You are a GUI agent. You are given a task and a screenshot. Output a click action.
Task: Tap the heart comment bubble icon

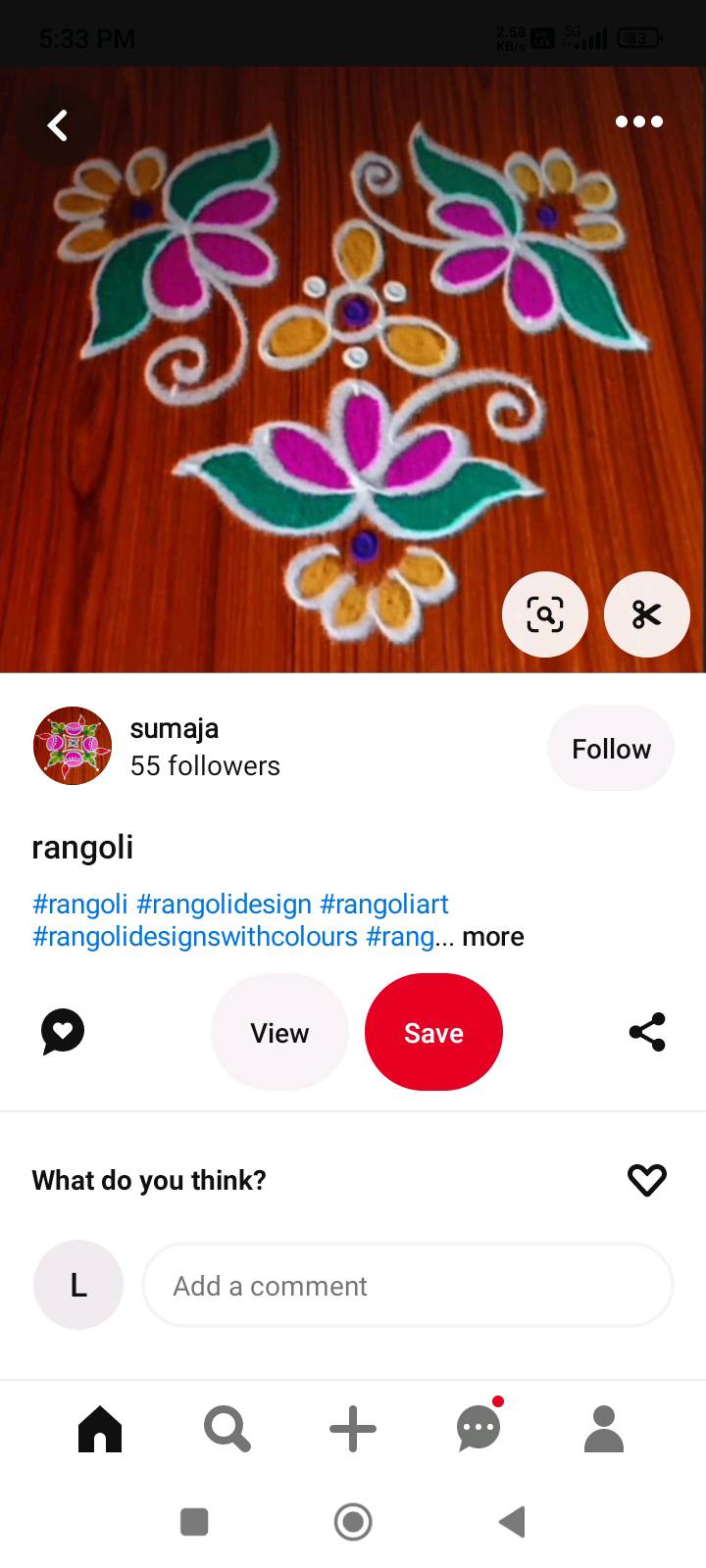point(63,1032)
